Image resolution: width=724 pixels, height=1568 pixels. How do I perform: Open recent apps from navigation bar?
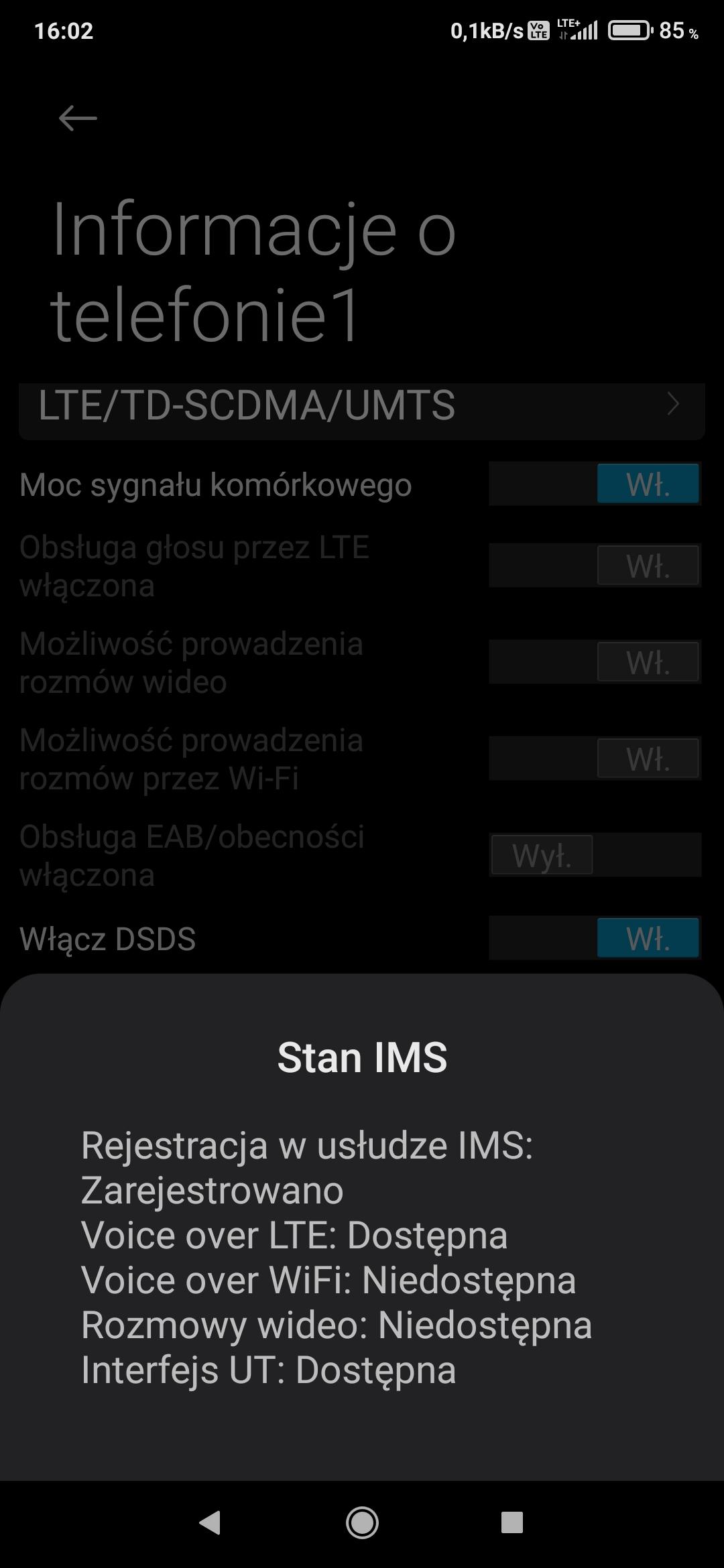[x=512, y=1523]
